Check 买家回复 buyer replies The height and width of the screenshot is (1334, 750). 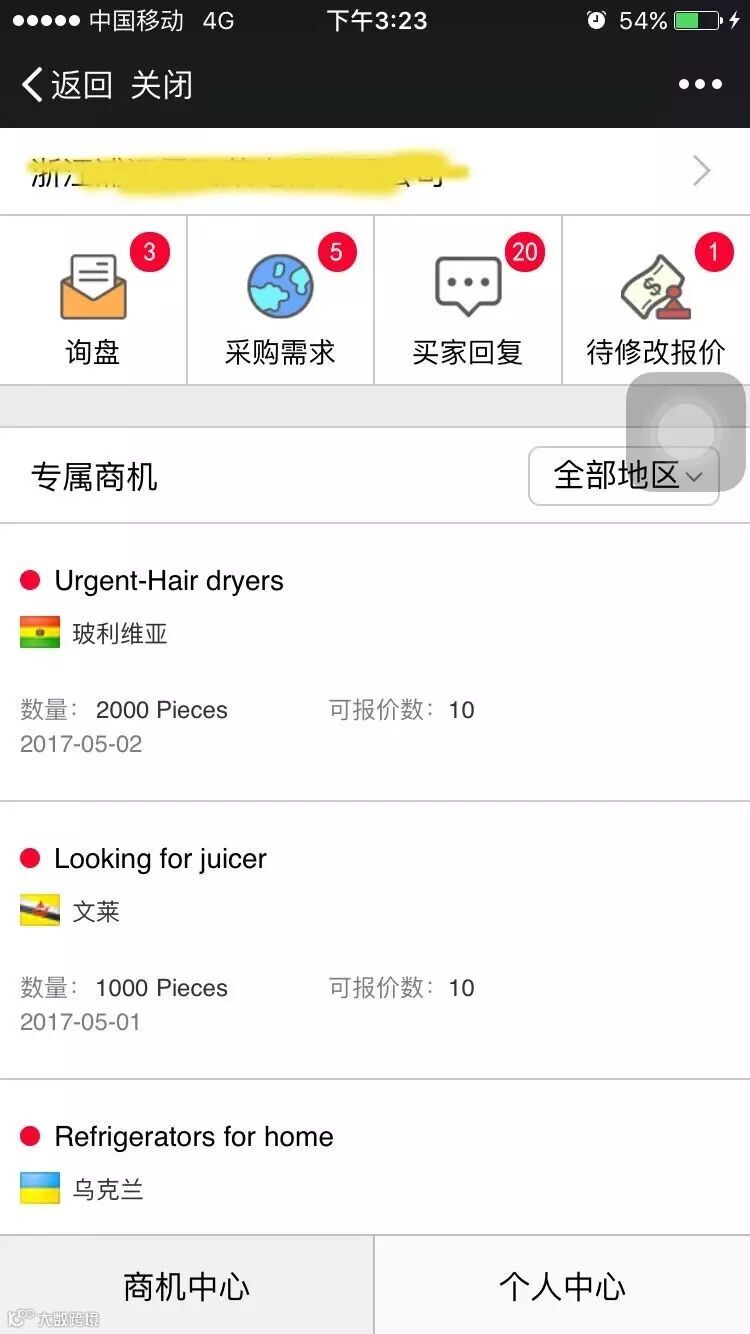tap(468, 301)
